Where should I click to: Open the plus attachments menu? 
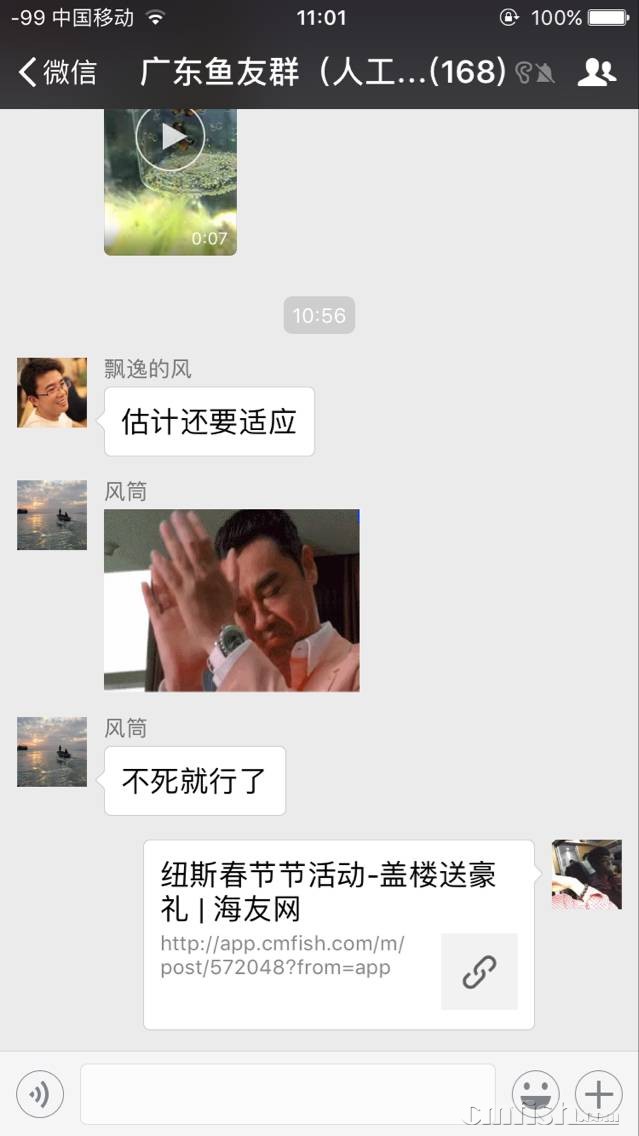tap(599, 1094)
